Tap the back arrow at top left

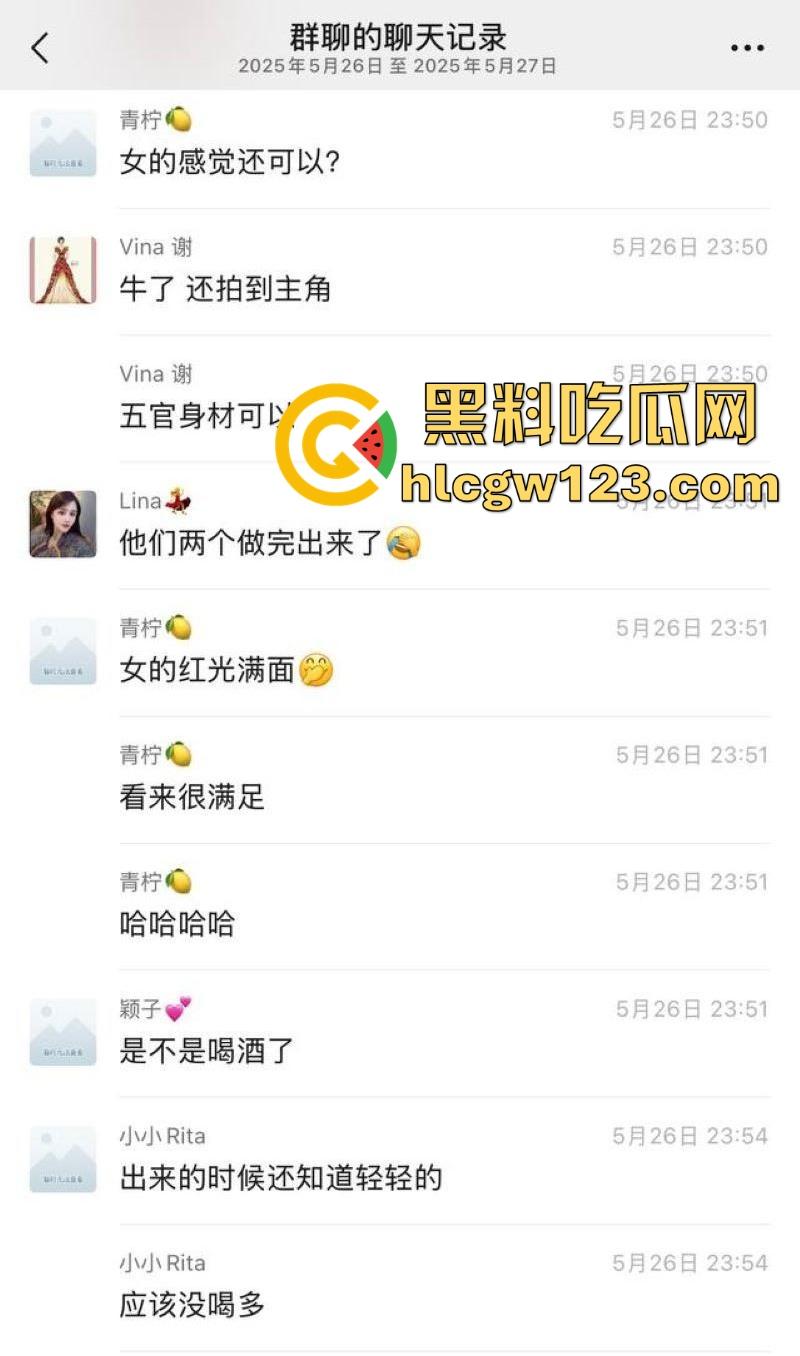coord(38,46)
